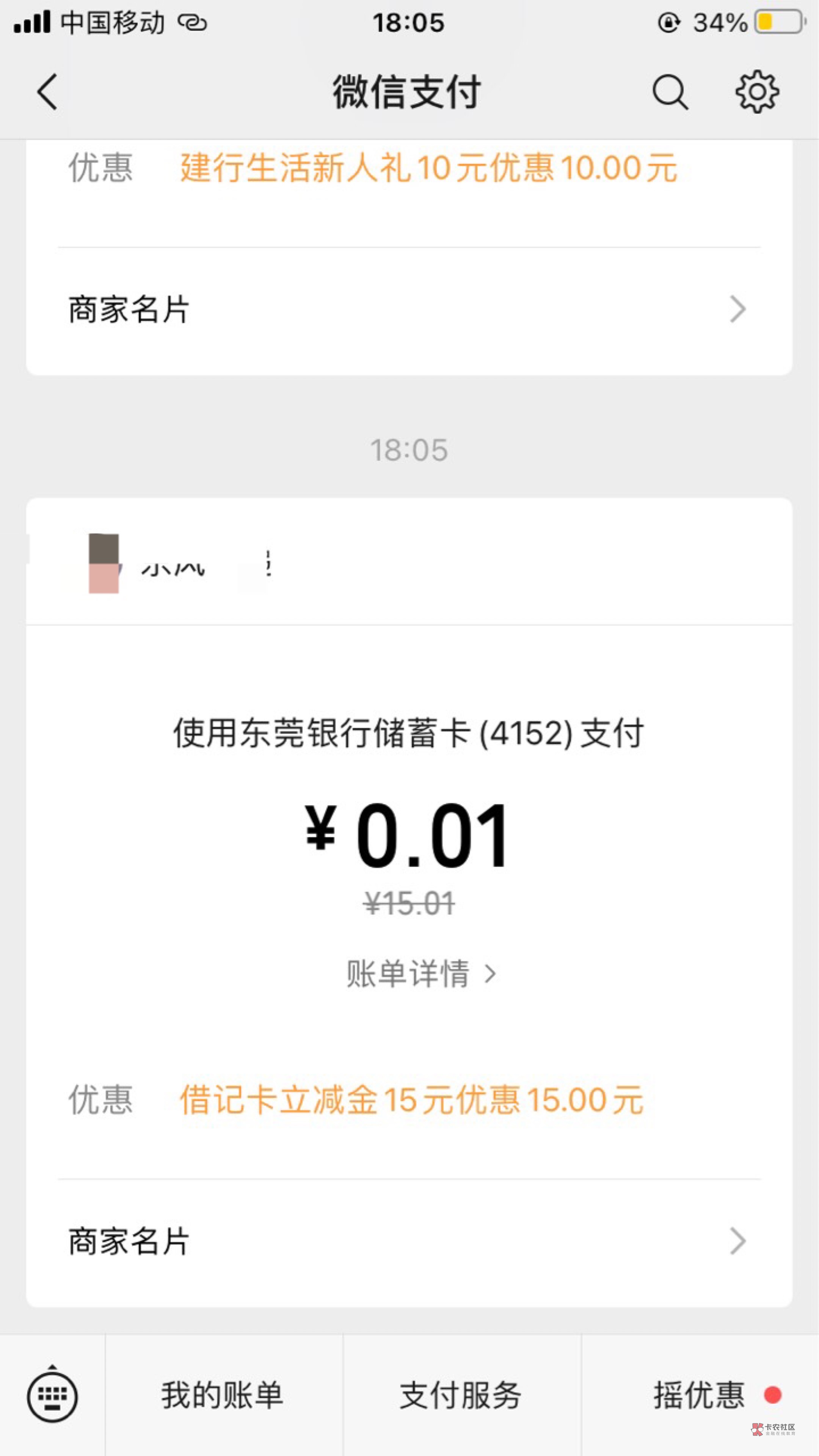
Task: Open 商家名片 under the 建行生活新人礼 offer
Action: [408, 310]
